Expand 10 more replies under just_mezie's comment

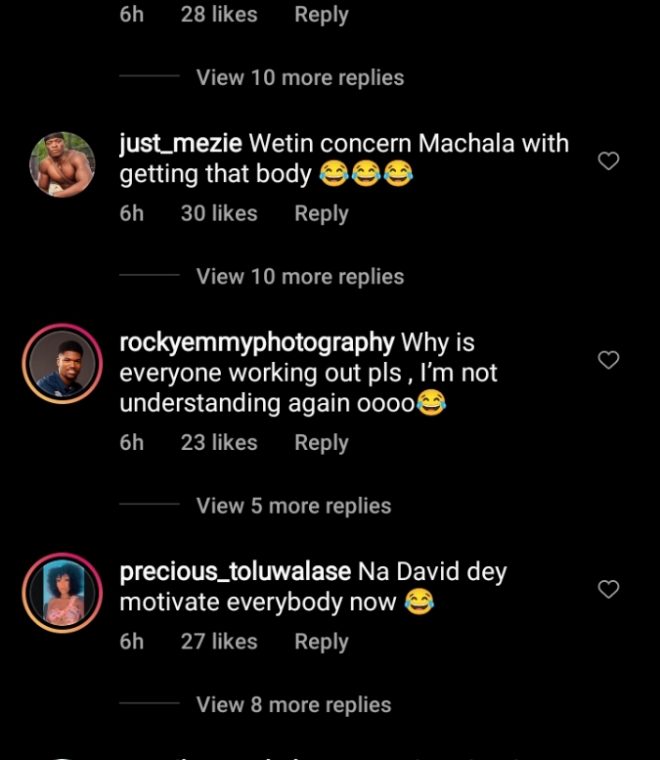[x=300, y=277]
